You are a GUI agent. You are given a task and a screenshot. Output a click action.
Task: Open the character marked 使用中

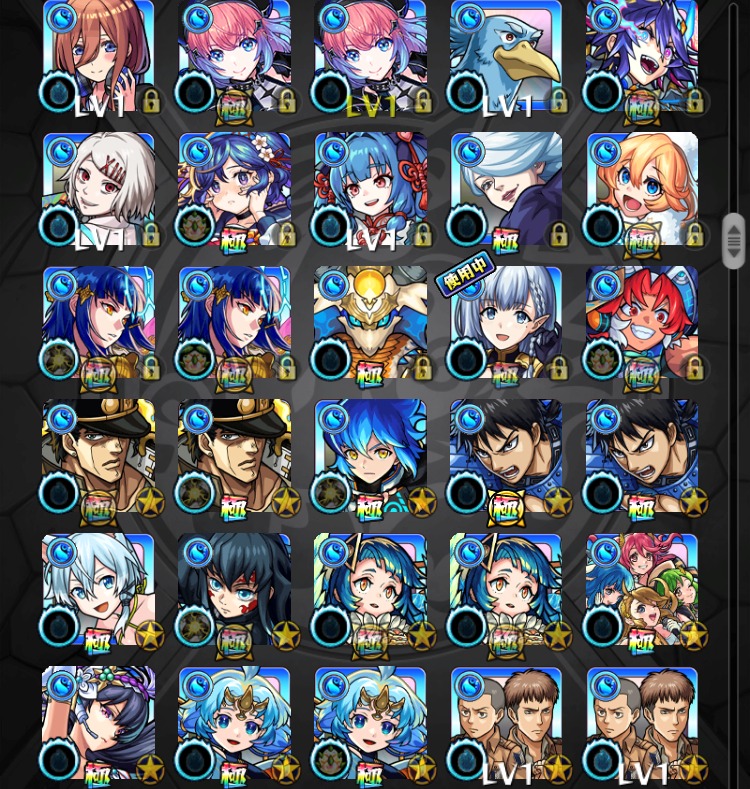[506, 323]
